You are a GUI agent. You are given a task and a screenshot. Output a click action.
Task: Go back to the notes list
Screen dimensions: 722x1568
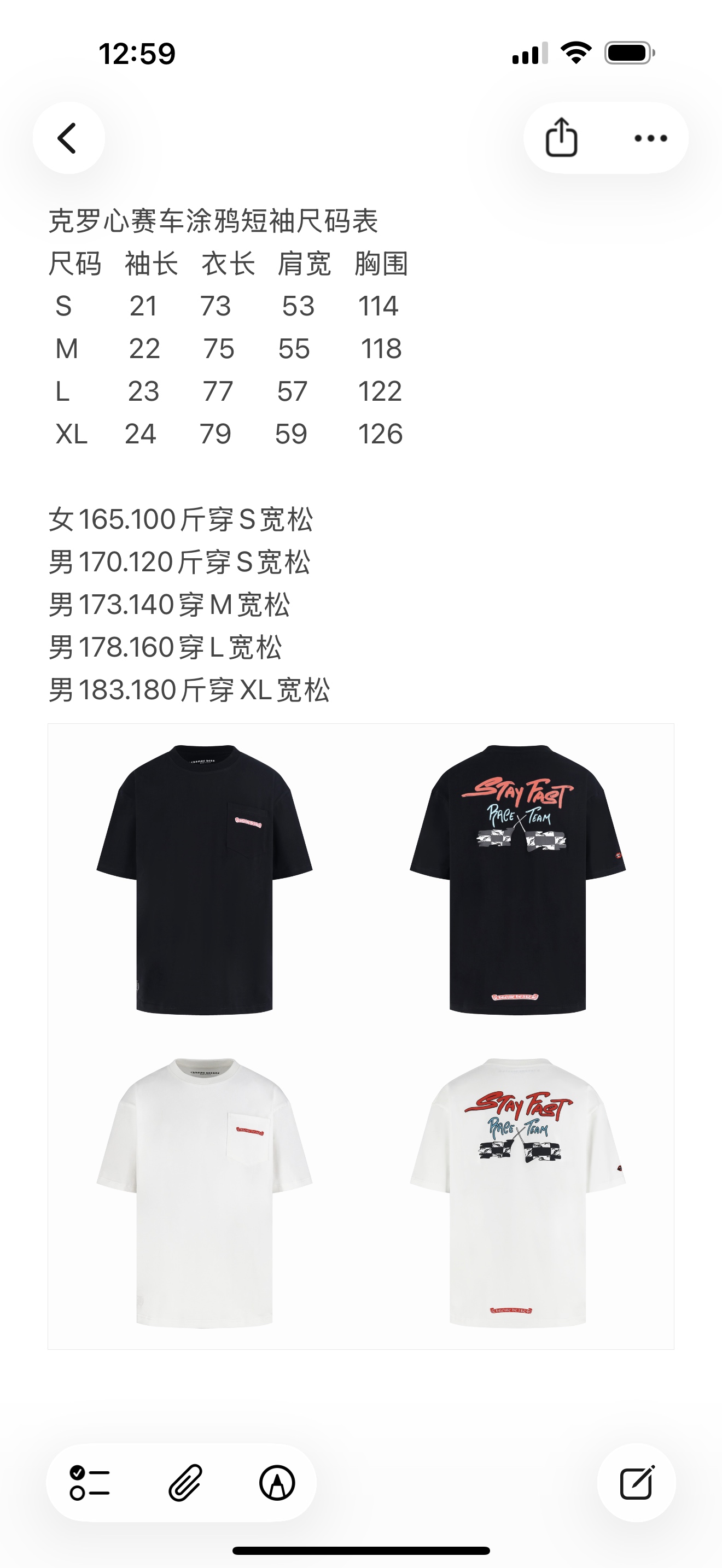(68, 138)
